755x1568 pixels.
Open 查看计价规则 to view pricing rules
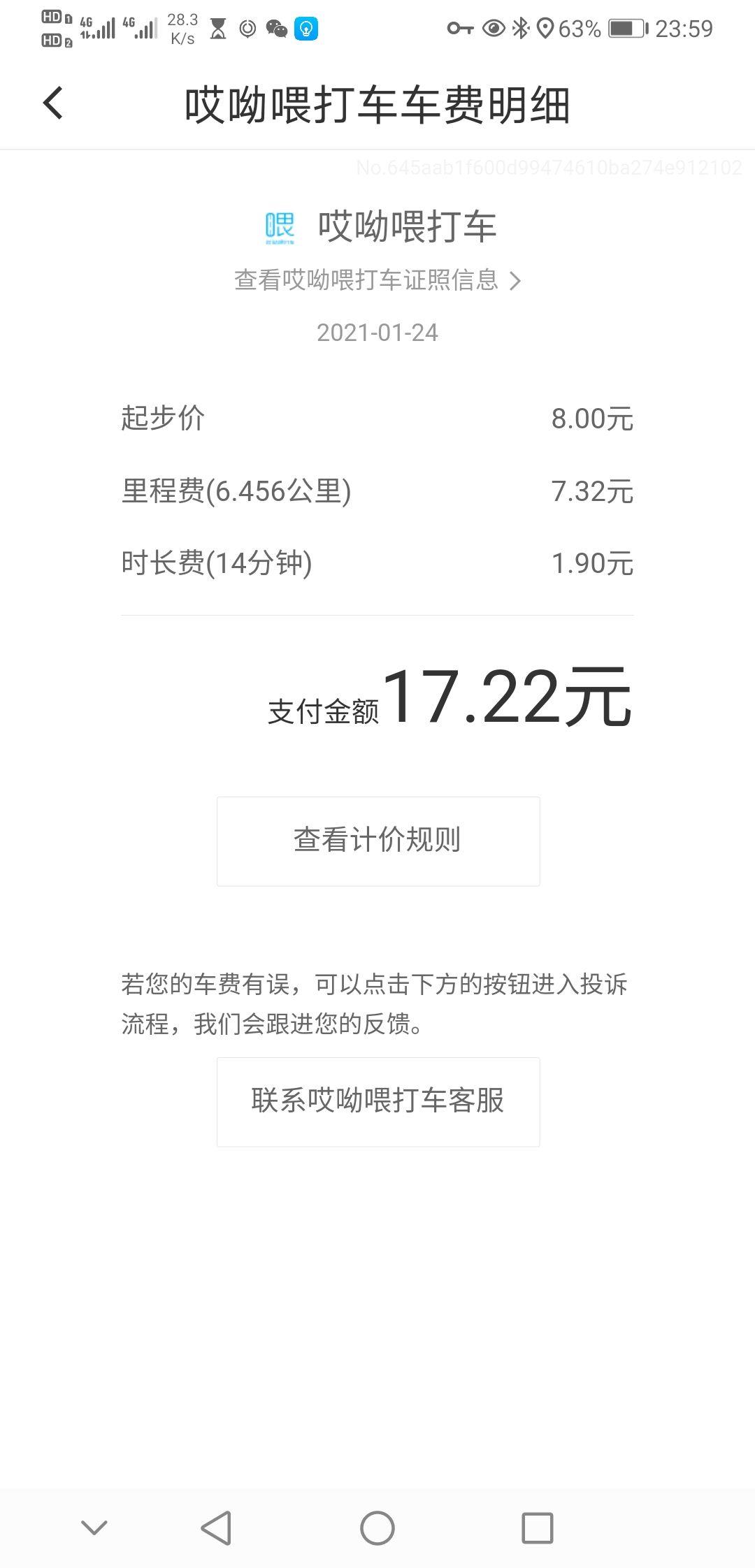pyautogui.click(x=377, y=840)
